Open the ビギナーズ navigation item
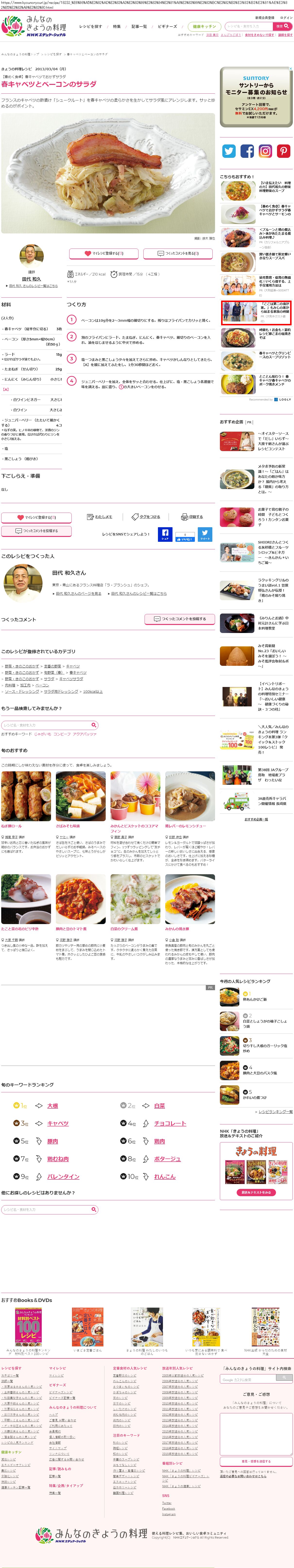Image resolution: width=294 pixels, height=1568 pixels. click(x=167, y=27)
